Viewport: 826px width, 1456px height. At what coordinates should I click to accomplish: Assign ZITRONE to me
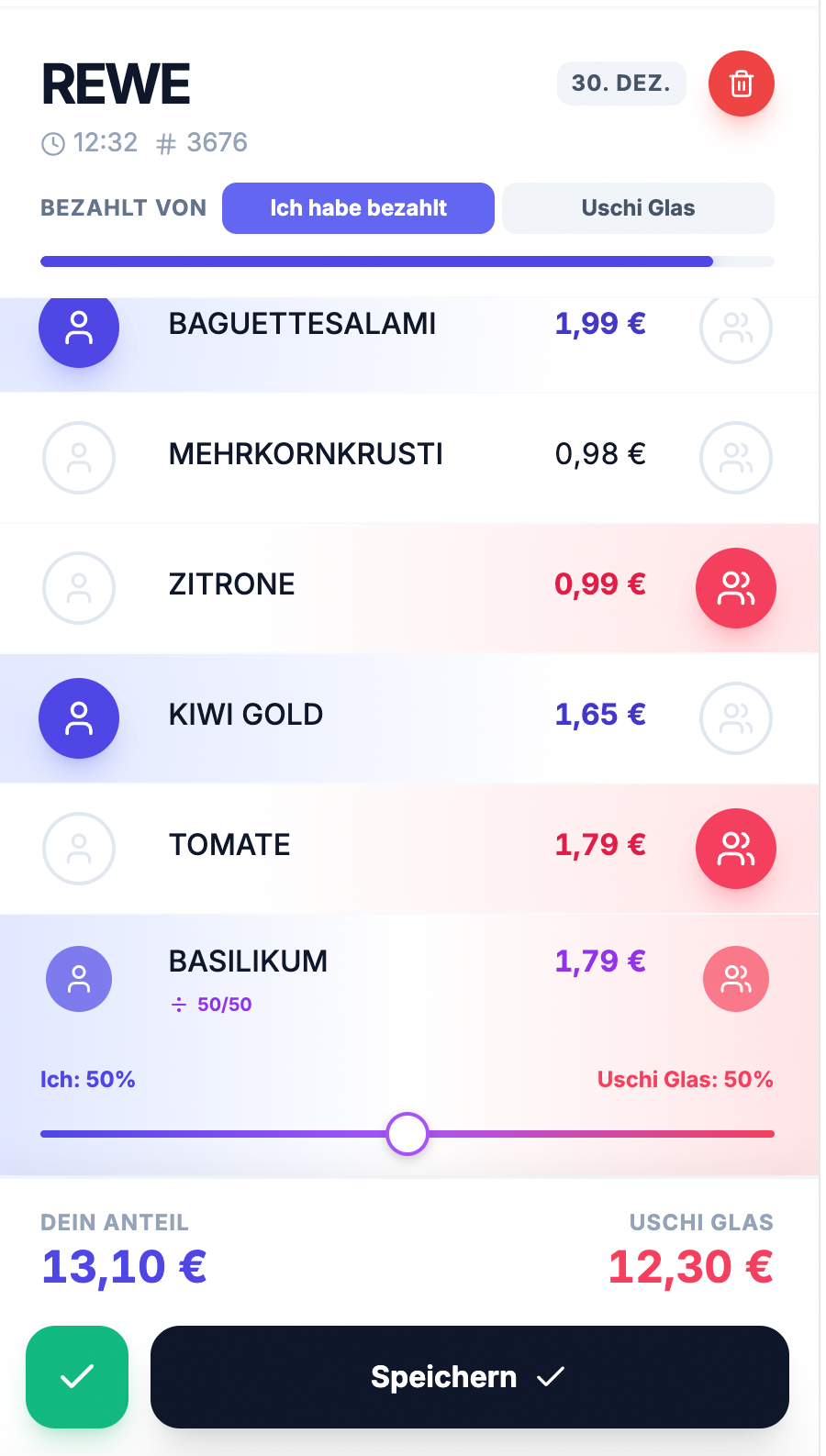pos(79,588)
